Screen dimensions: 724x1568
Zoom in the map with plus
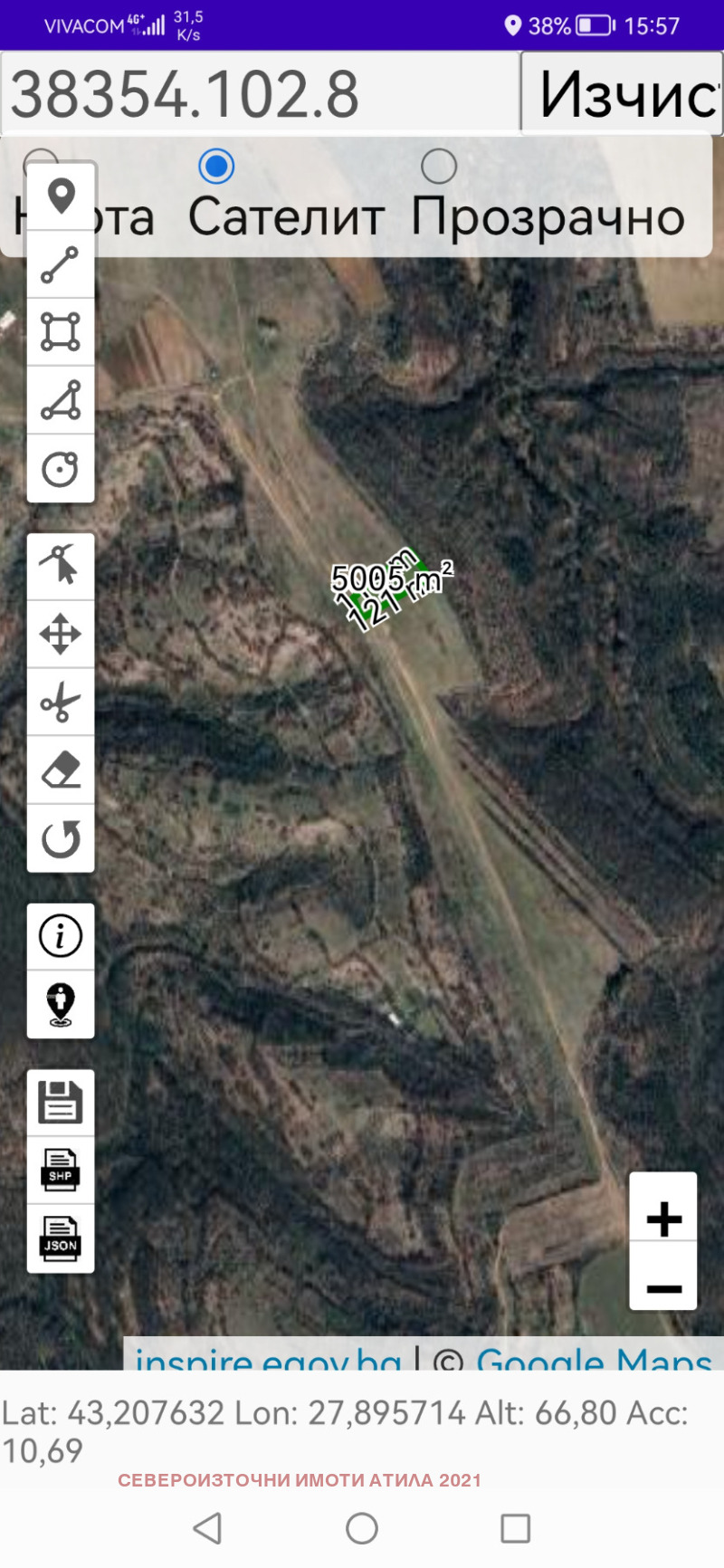click(x=663, y=1219)
